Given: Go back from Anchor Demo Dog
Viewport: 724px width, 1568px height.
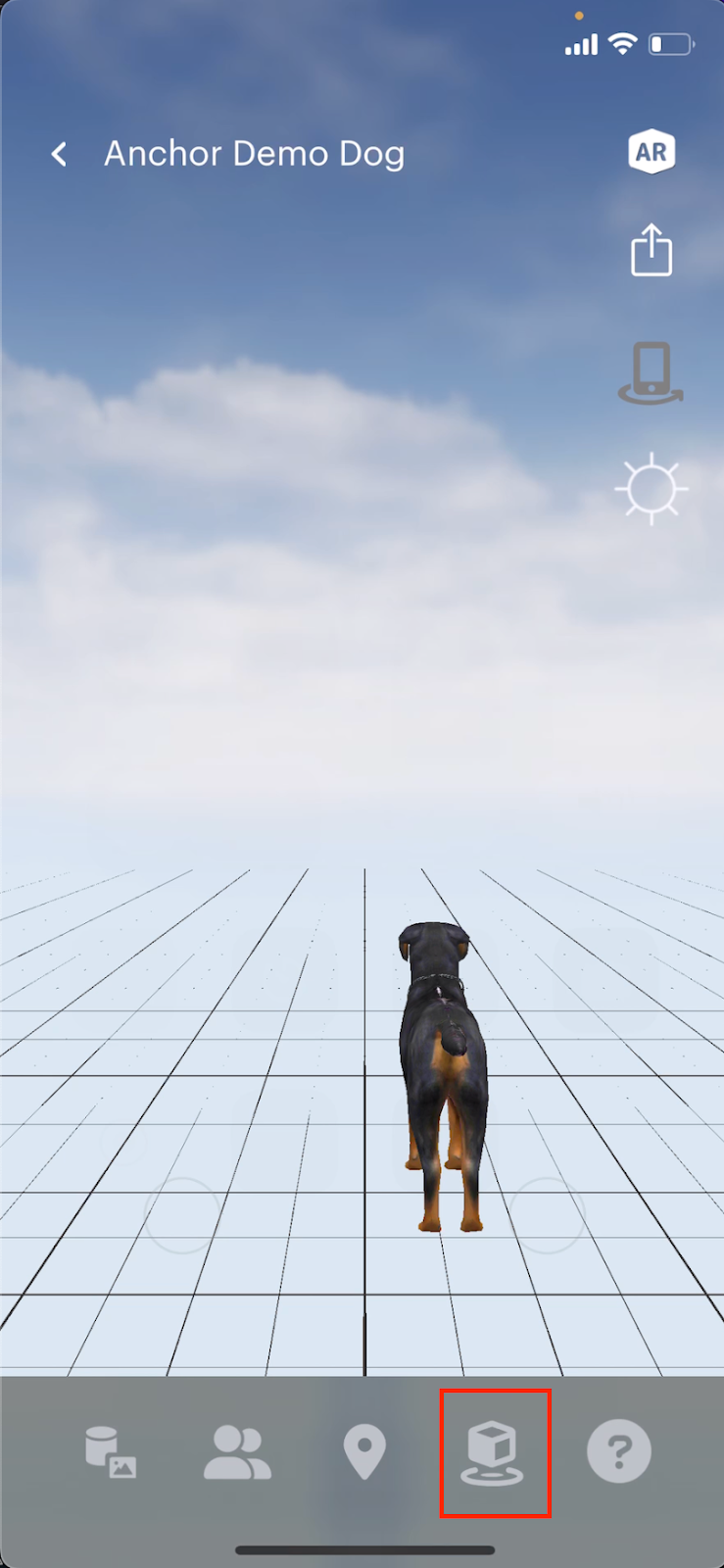Looking at the screenshot, I should coord(60,154).
